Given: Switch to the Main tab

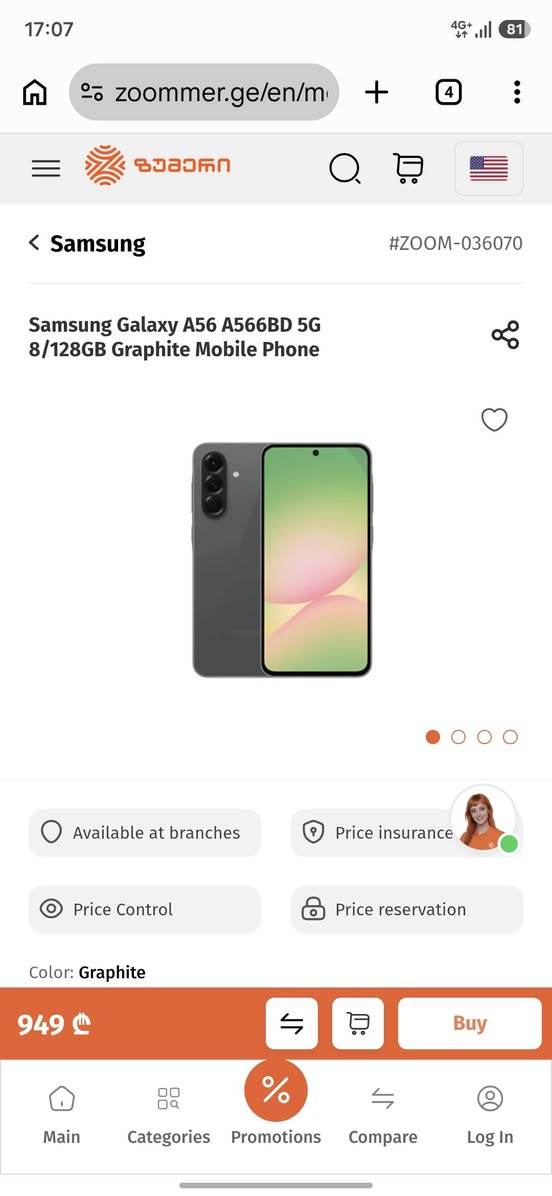Looking at the screenshot, I should 61,1115.
